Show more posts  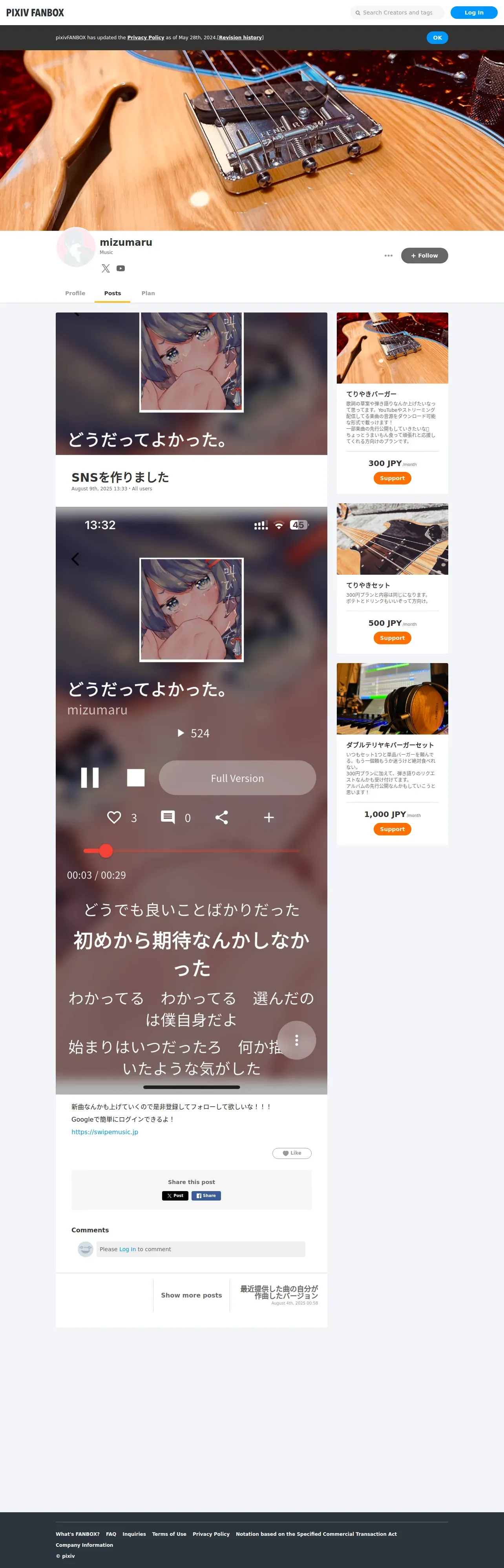[191, 1295]
